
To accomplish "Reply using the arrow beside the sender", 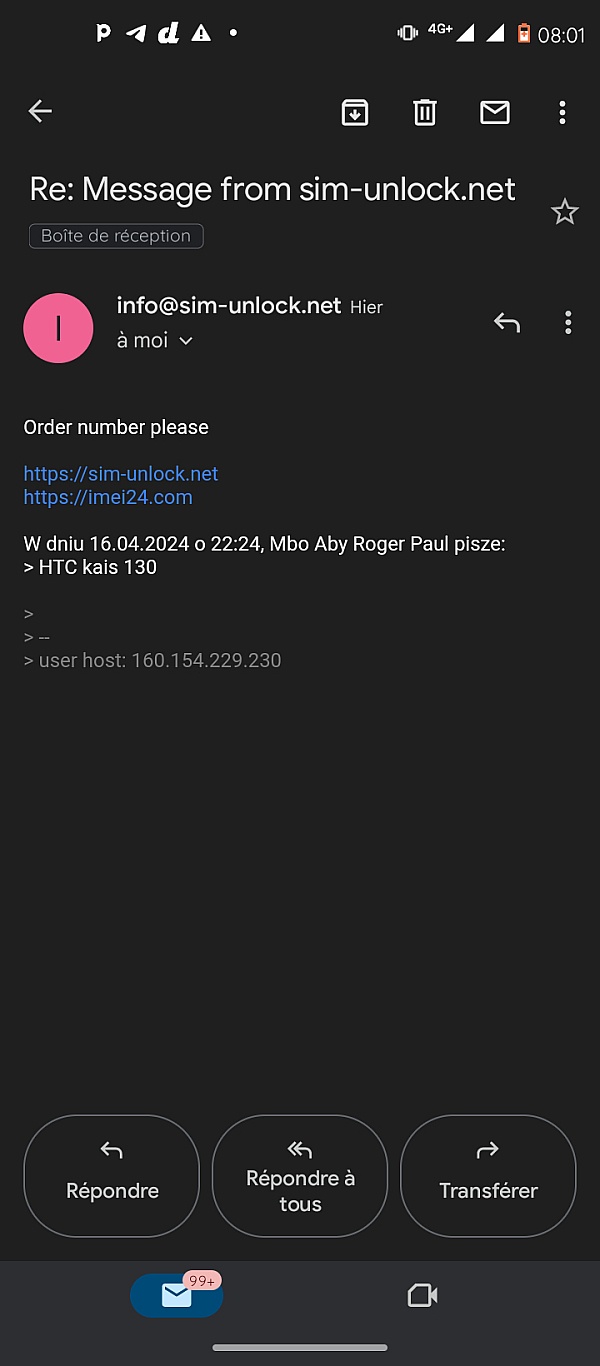I will coord(507,323).
